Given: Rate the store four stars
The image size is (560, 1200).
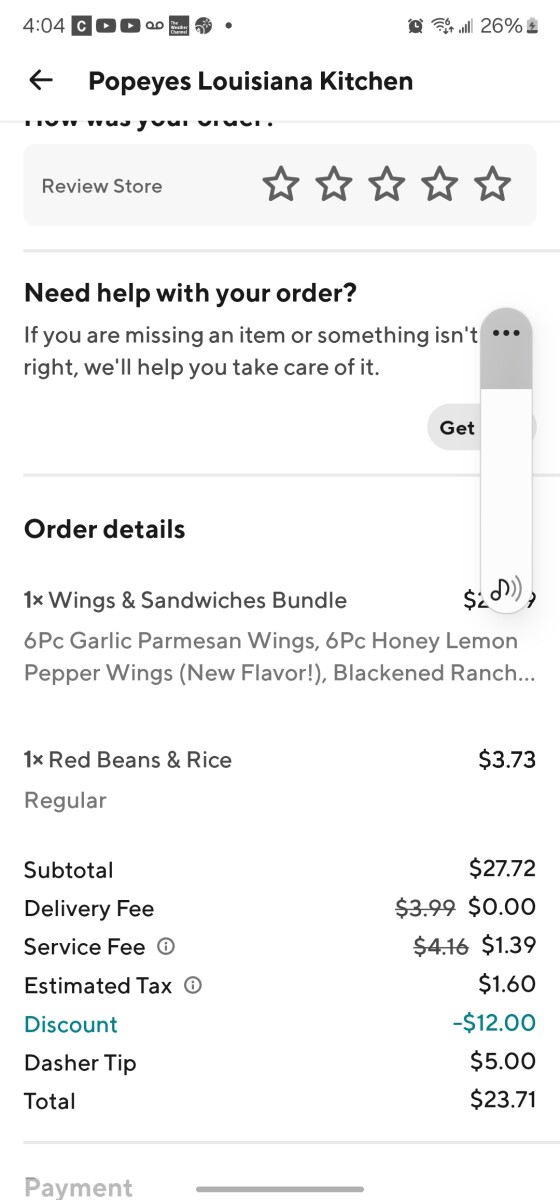Looking at the screenshot, I should (439, 185).
